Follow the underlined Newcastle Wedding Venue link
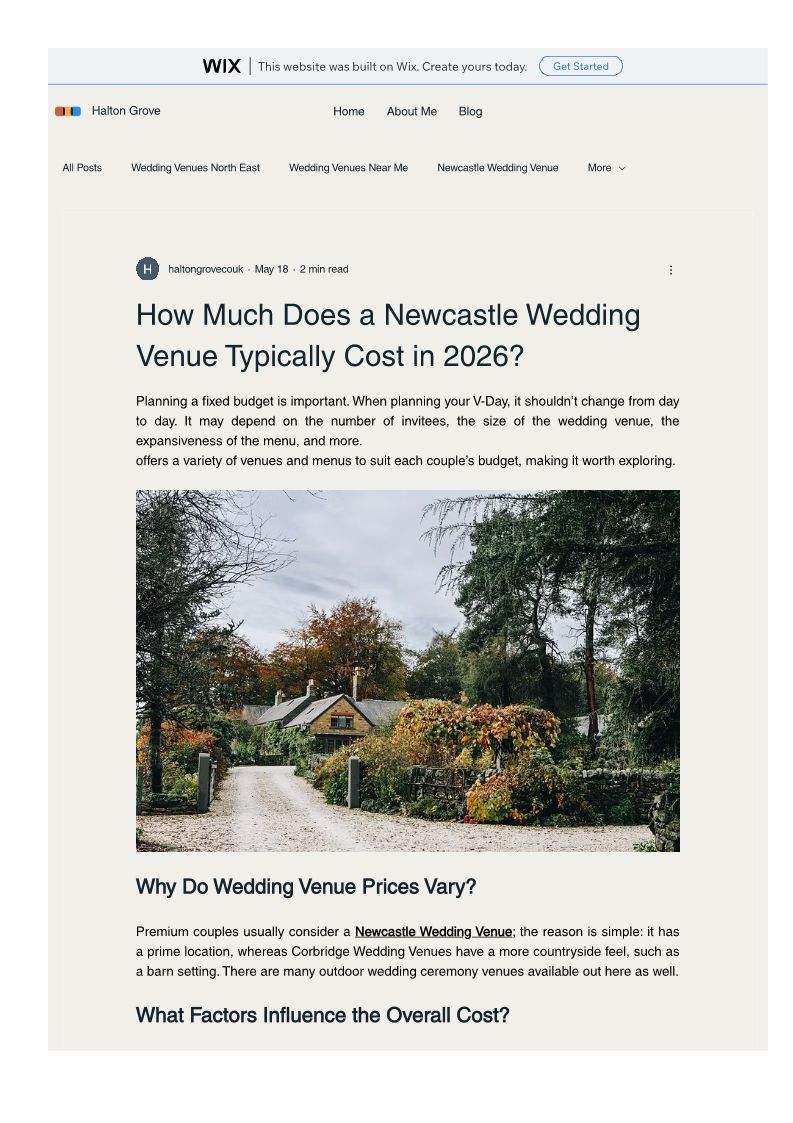The image size is (793, 1123). point(433,932)
